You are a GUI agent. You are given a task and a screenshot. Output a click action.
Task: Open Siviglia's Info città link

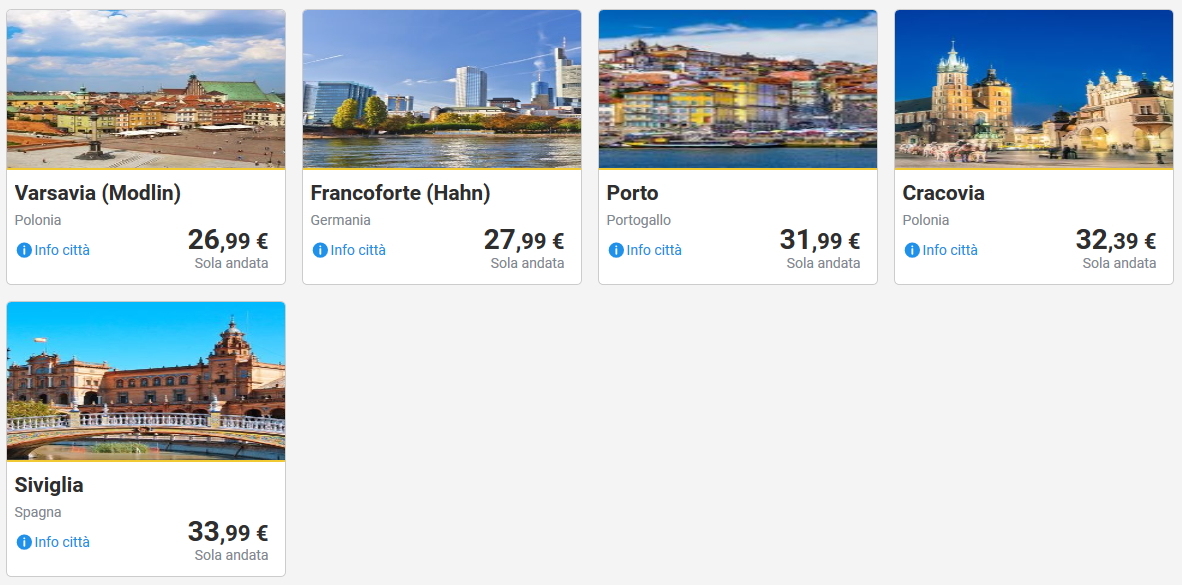point(54,542)
